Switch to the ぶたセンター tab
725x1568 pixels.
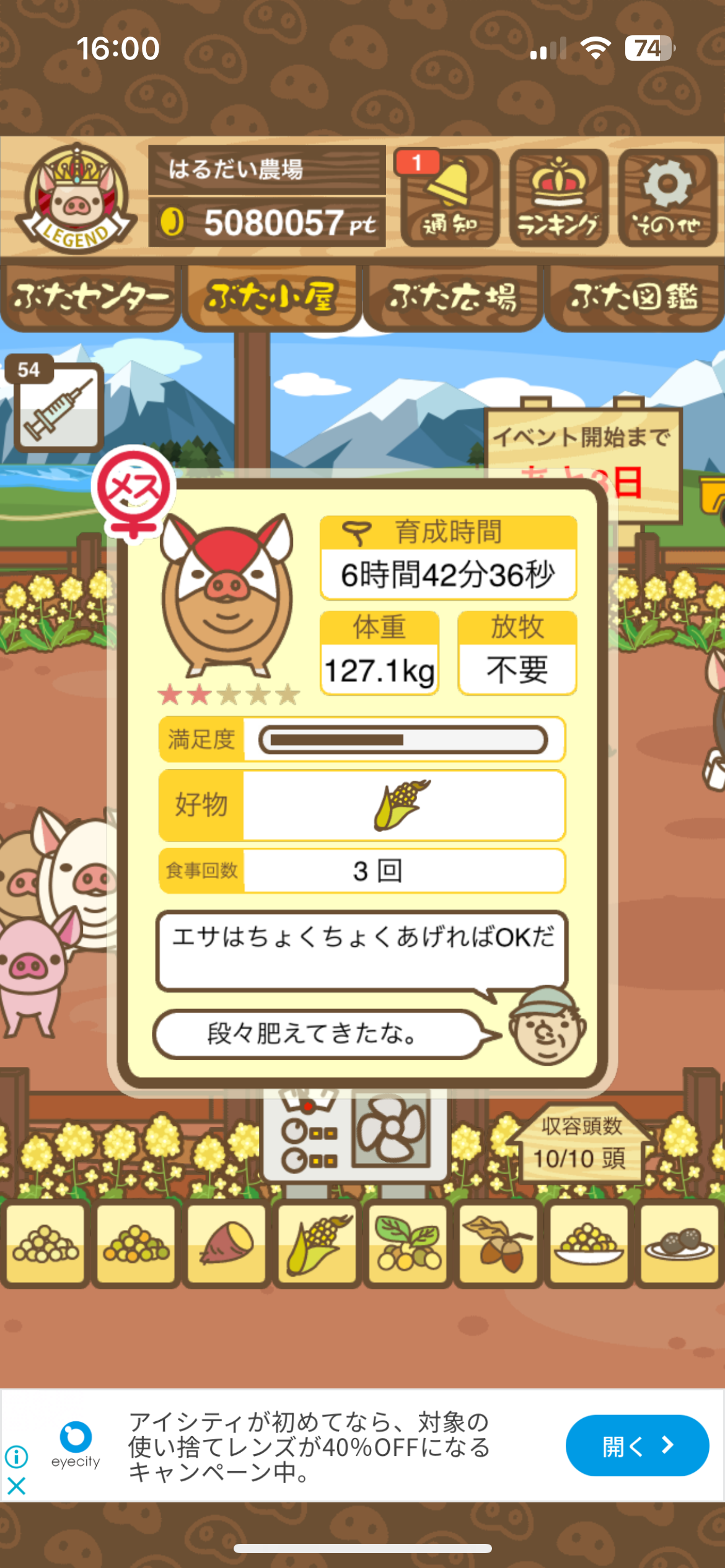click(x=90, y=297)
